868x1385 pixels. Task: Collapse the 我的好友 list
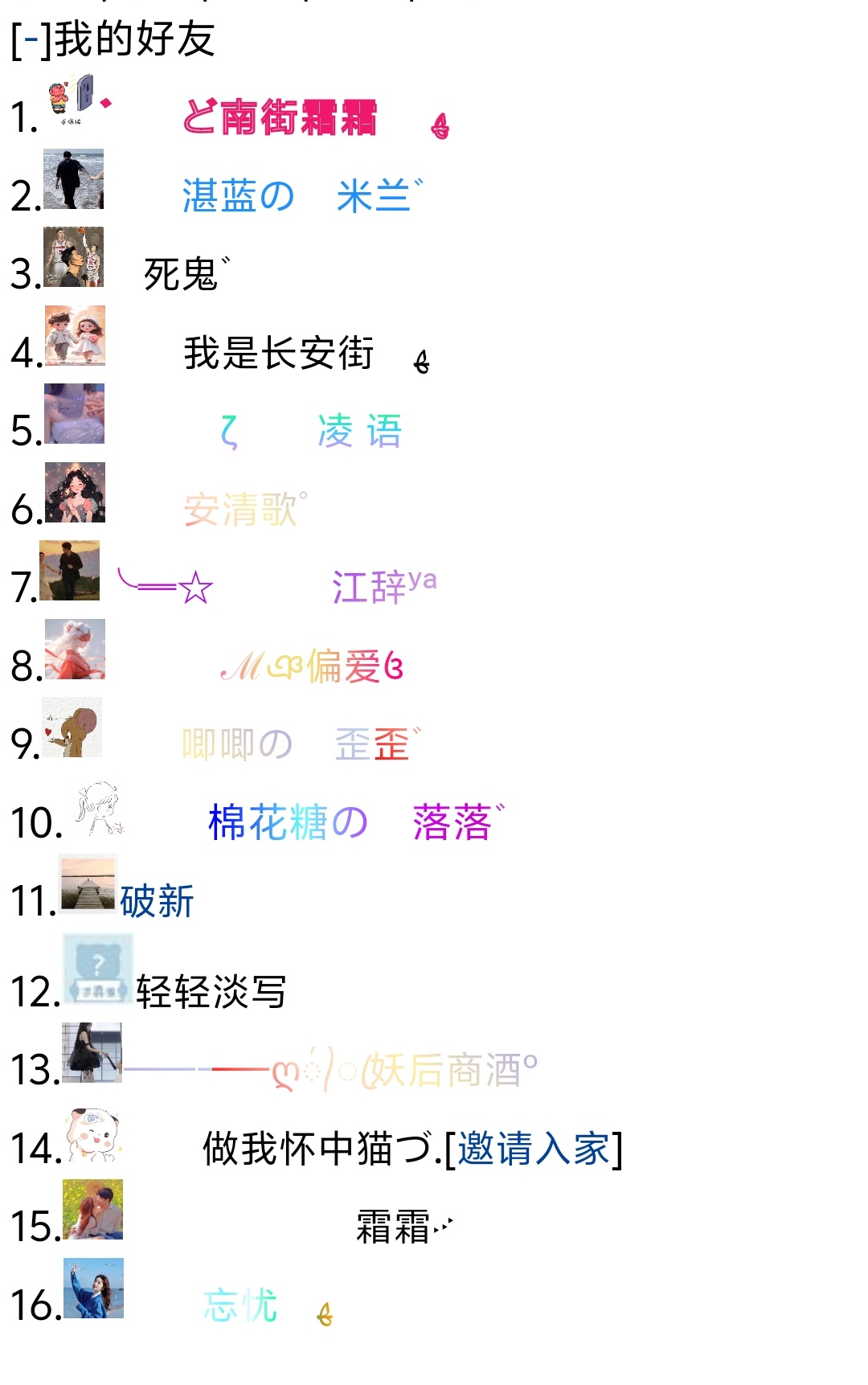31,40
